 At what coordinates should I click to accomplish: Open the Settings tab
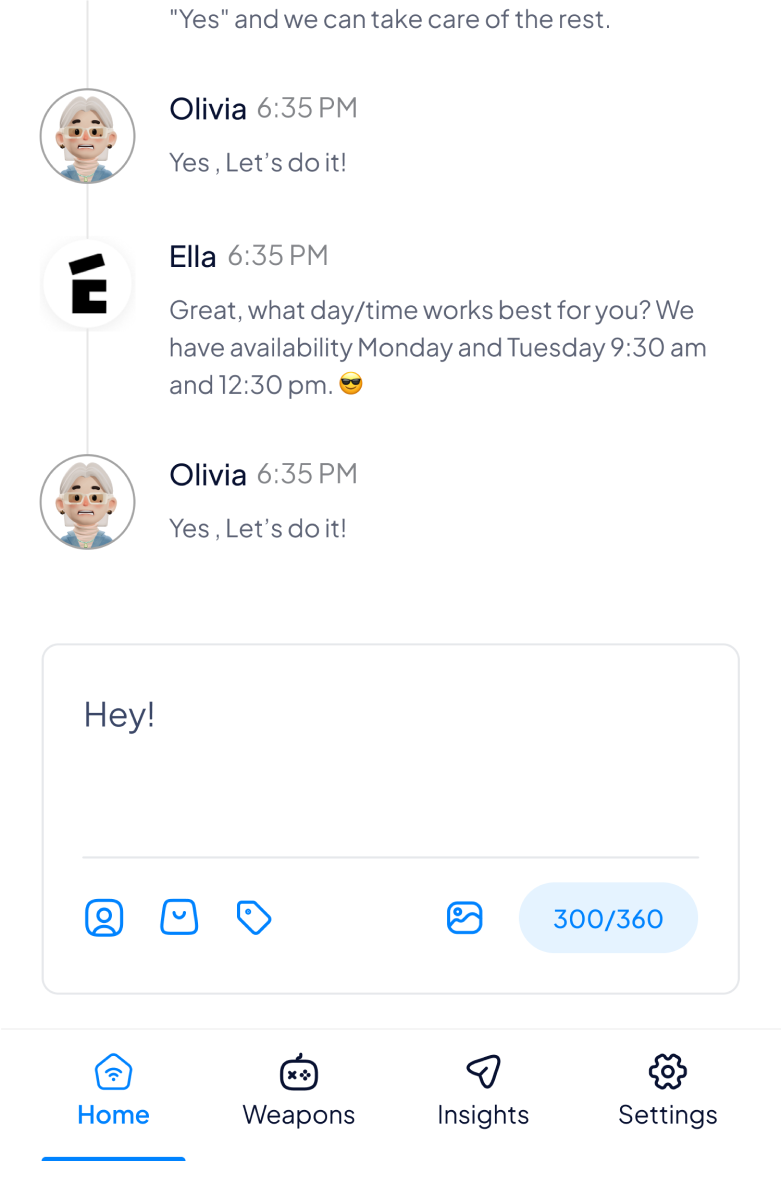tap(667, 1092)
